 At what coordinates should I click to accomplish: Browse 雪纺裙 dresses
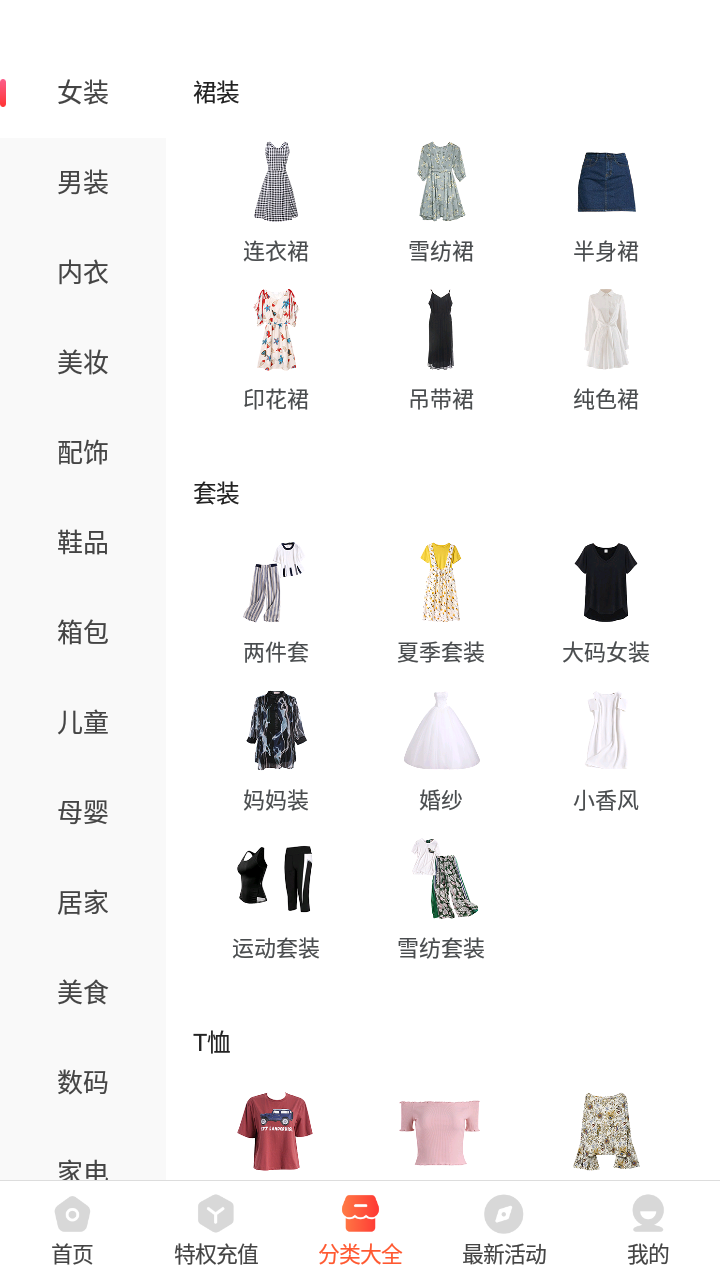tap(441, 202)
